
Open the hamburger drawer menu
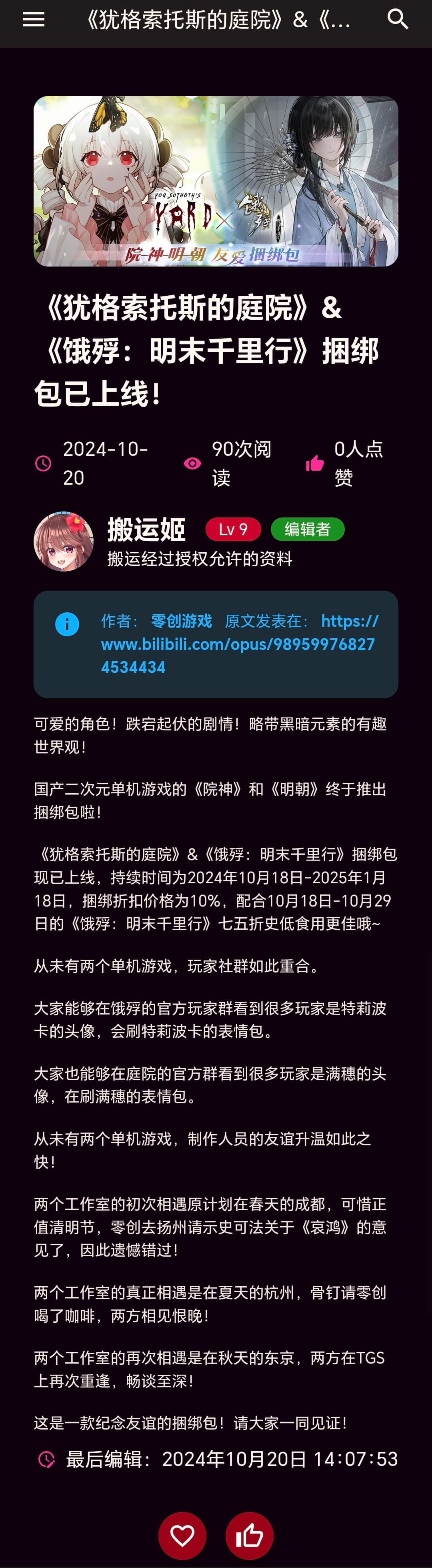pyautogui.click(x=34, y=20)
